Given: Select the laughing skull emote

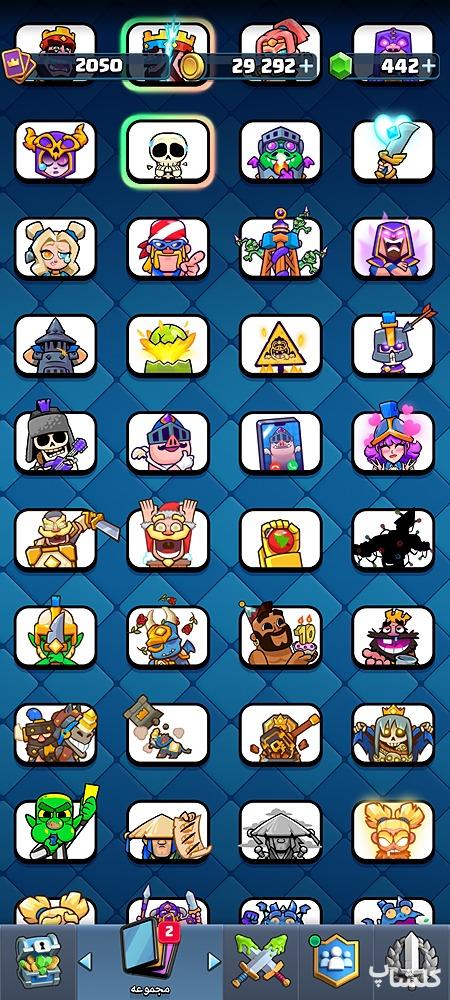Looking at the screenshot, I should 168,151.
